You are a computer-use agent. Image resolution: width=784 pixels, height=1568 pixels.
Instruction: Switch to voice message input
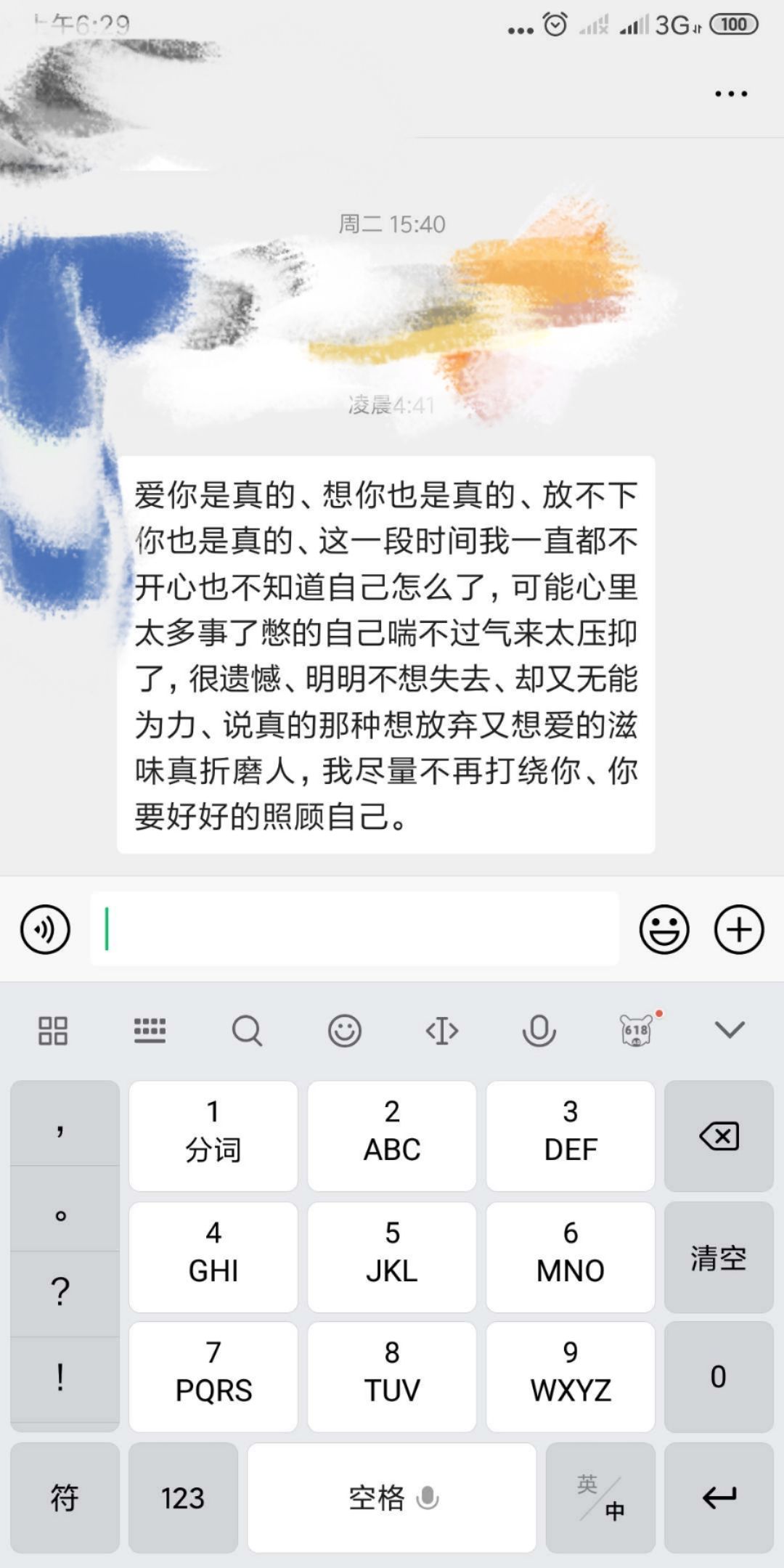point(45,929)
